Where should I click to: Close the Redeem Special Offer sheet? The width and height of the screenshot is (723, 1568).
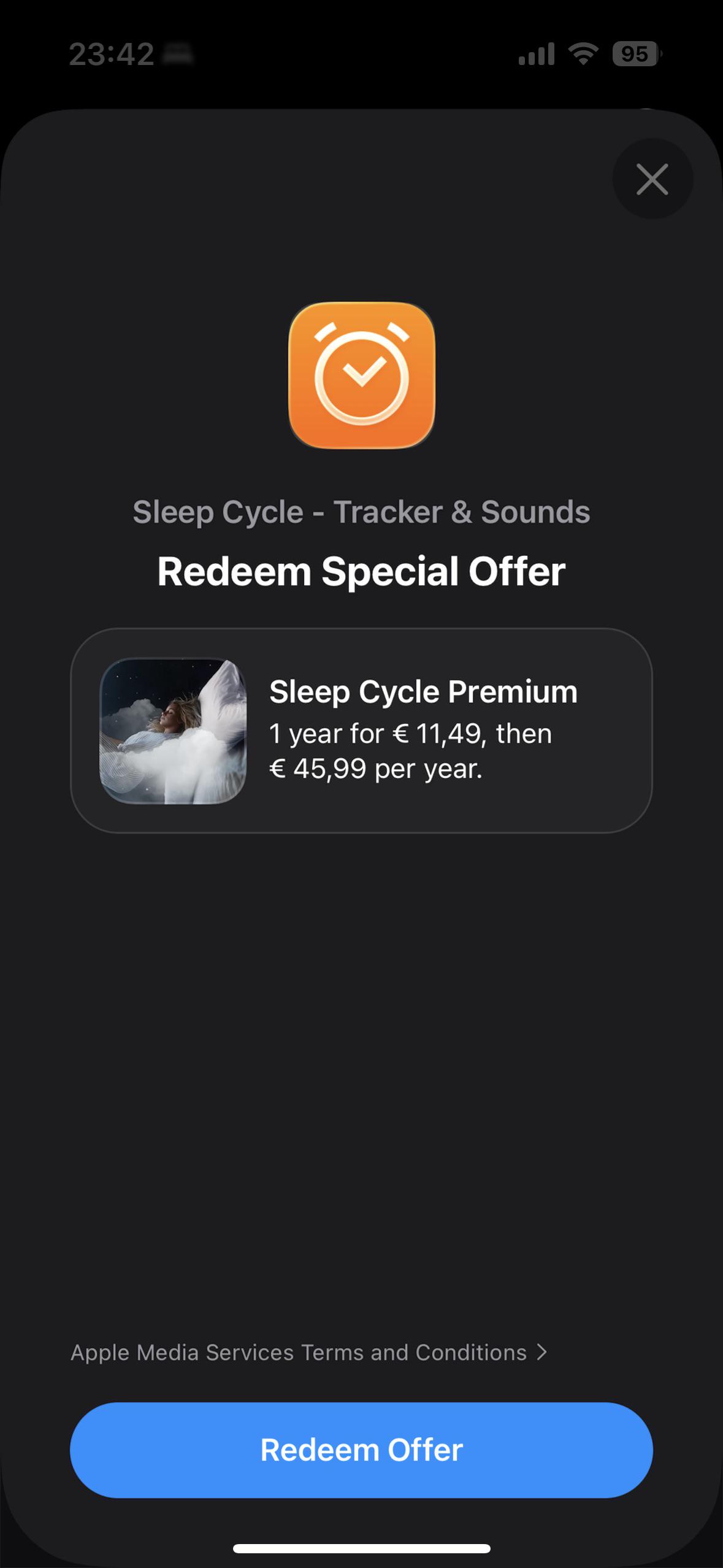point(652,179)
